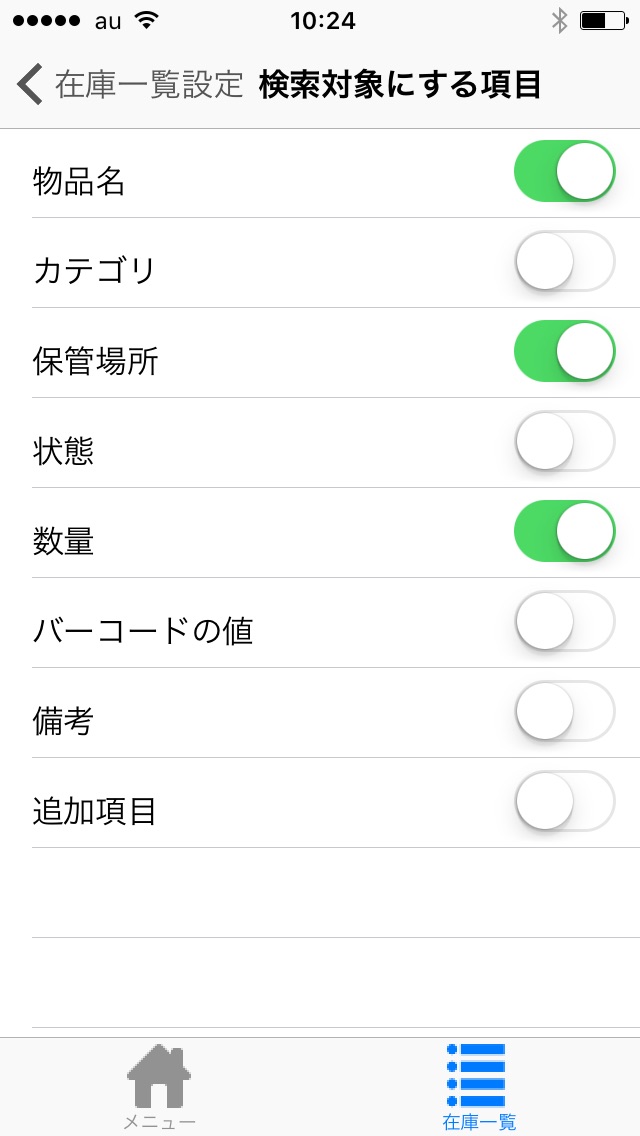Go back to 在庫一覧設定
640x1136 pixels.
tap(130, 85)
